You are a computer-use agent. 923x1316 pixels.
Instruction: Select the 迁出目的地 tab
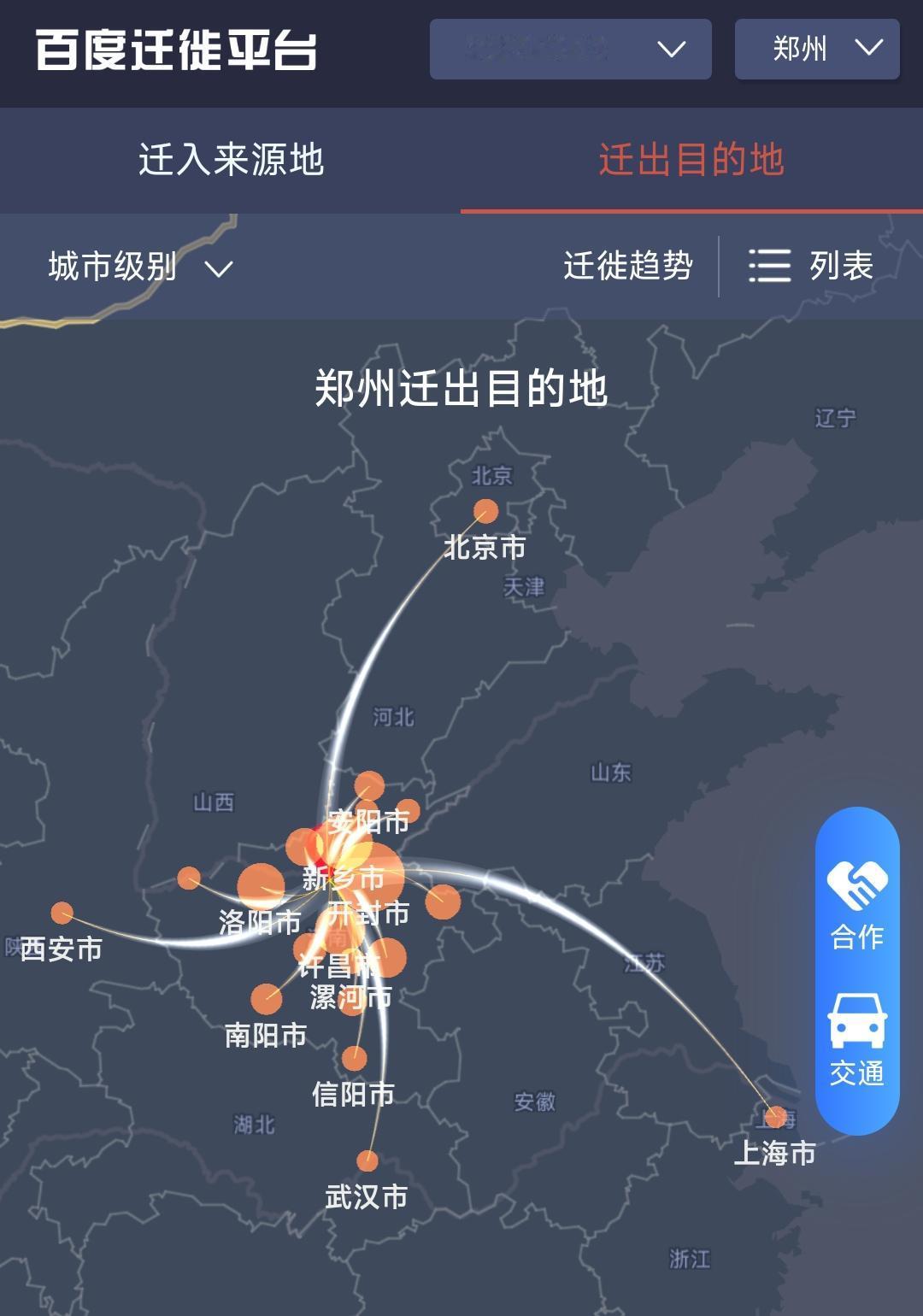click(692, 159)
